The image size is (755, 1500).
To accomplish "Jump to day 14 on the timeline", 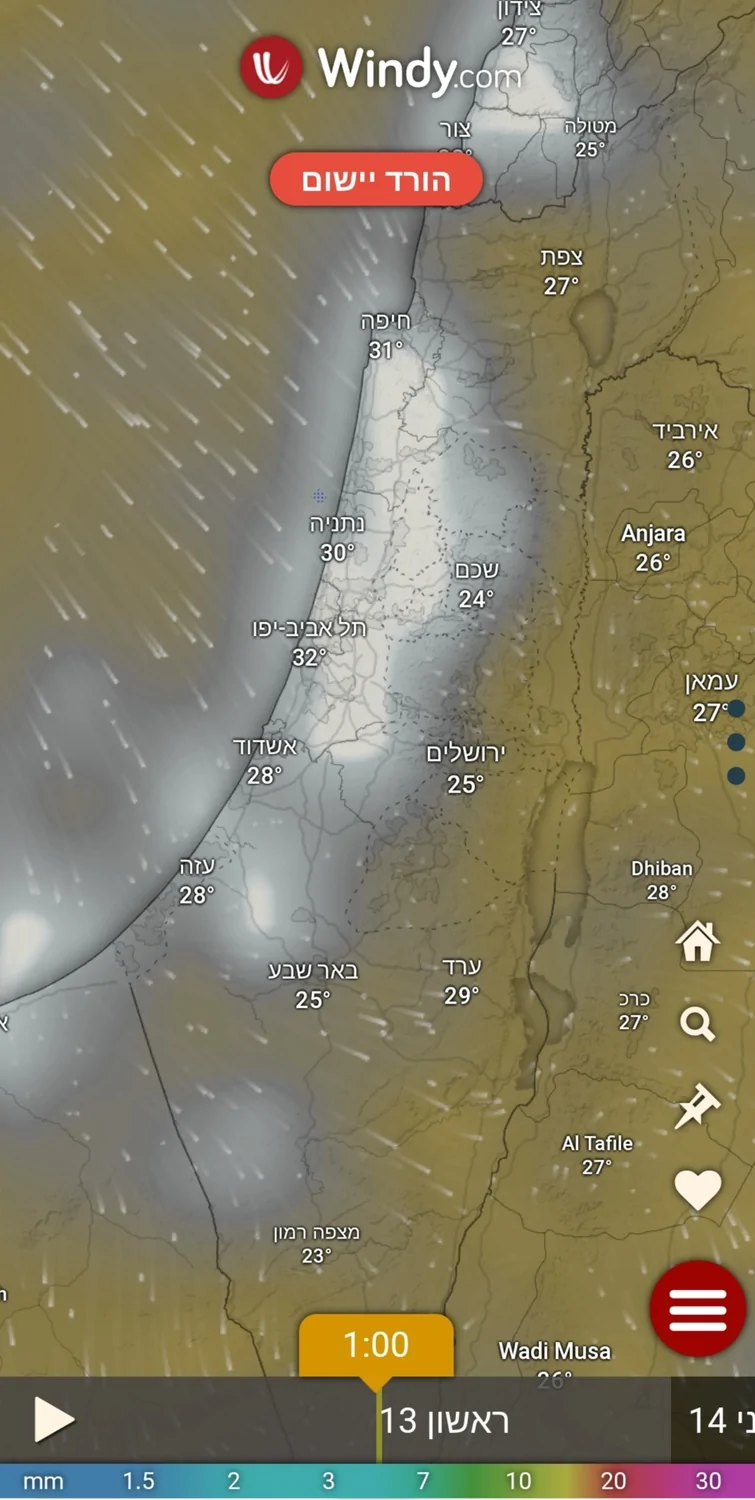I will [x=714, y=1420].
